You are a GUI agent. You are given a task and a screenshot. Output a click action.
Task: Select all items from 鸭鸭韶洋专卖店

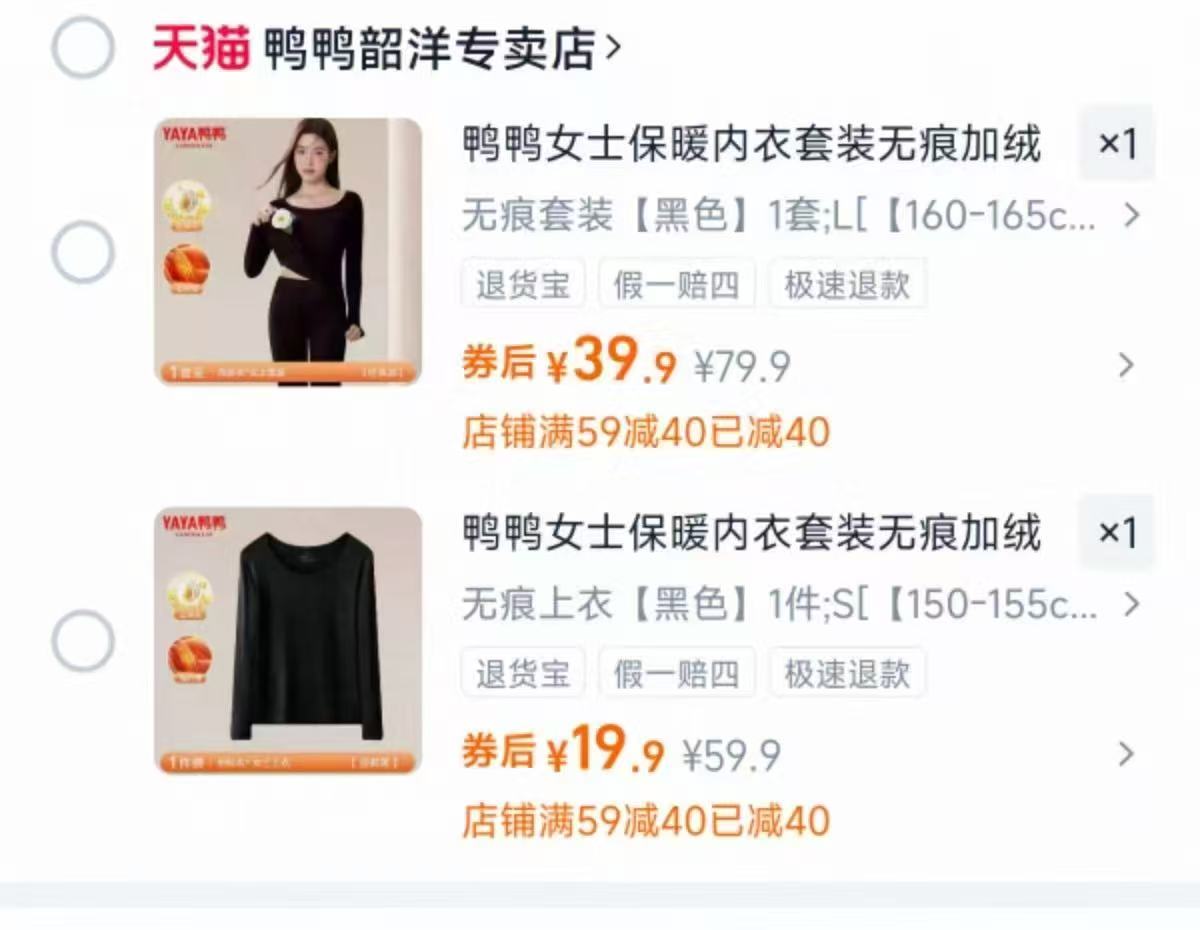coord(83,47)
